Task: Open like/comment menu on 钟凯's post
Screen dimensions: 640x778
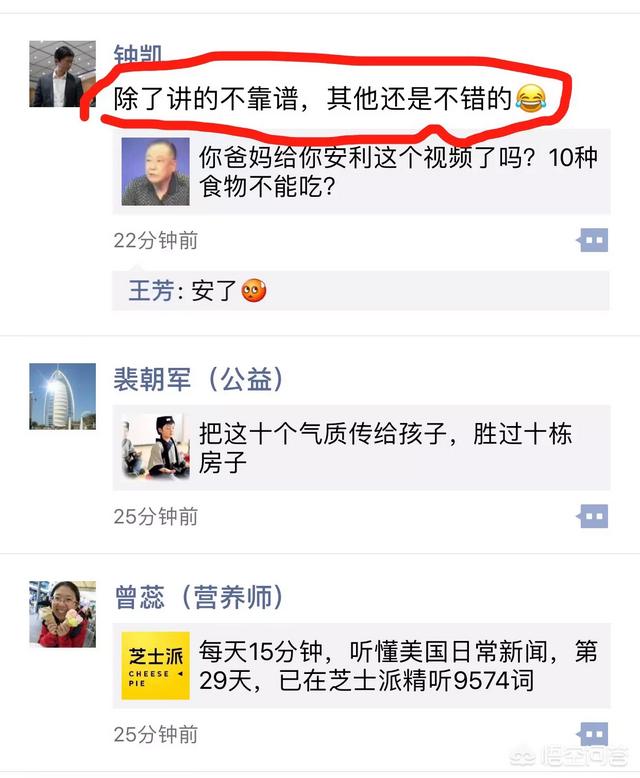Action: point(593,240)
